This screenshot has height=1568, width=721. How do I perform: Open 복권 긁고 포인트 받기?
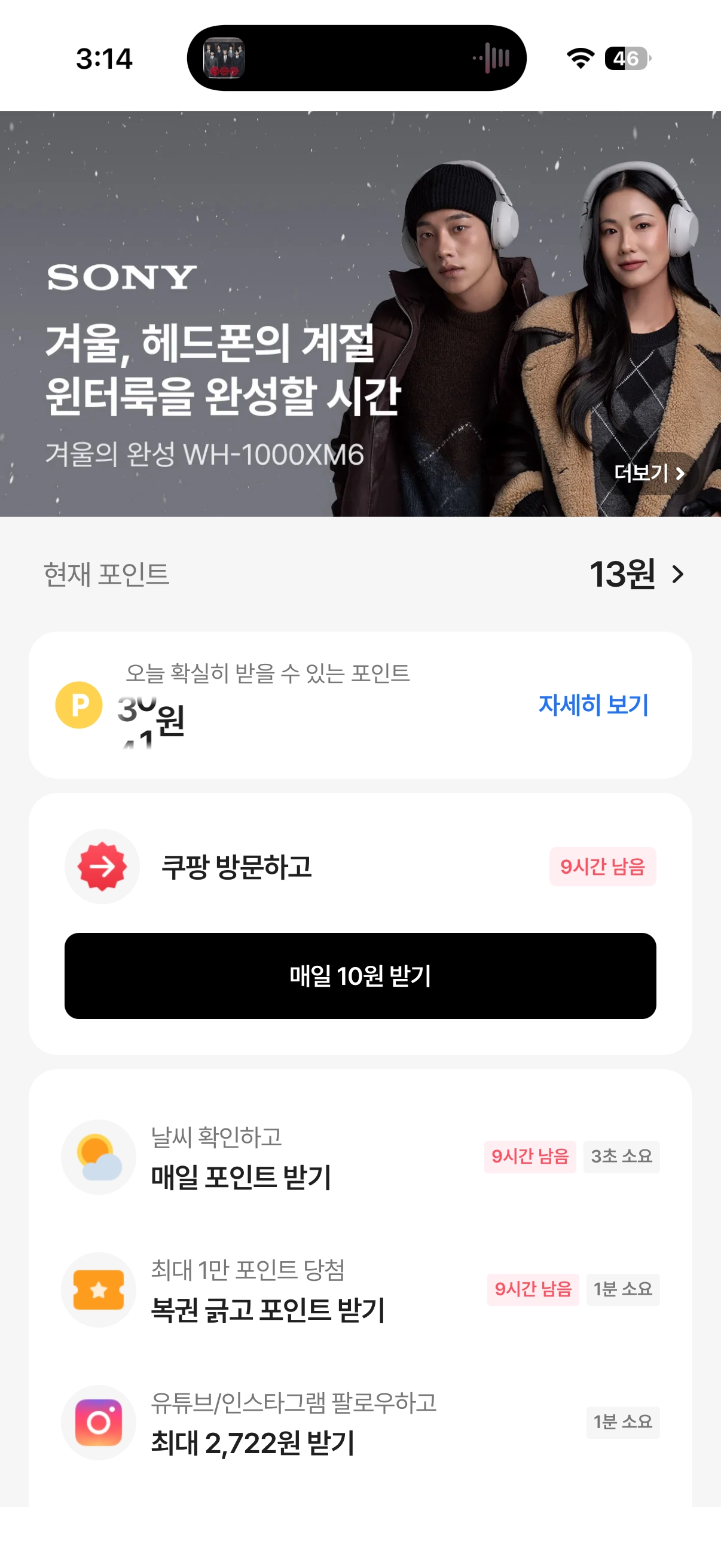360,1290
